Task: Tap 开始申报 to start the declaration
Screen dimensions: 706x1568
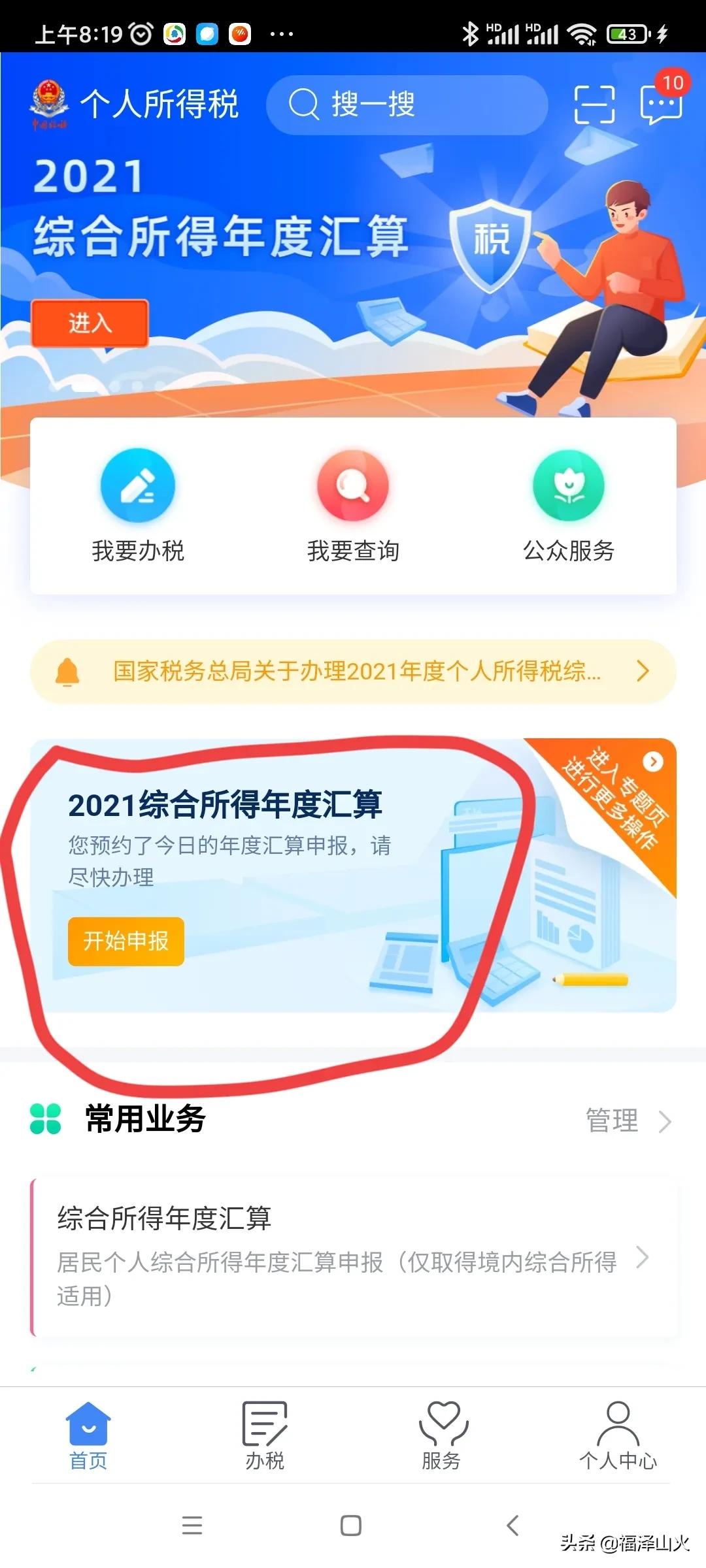Action: click(126, 941)
